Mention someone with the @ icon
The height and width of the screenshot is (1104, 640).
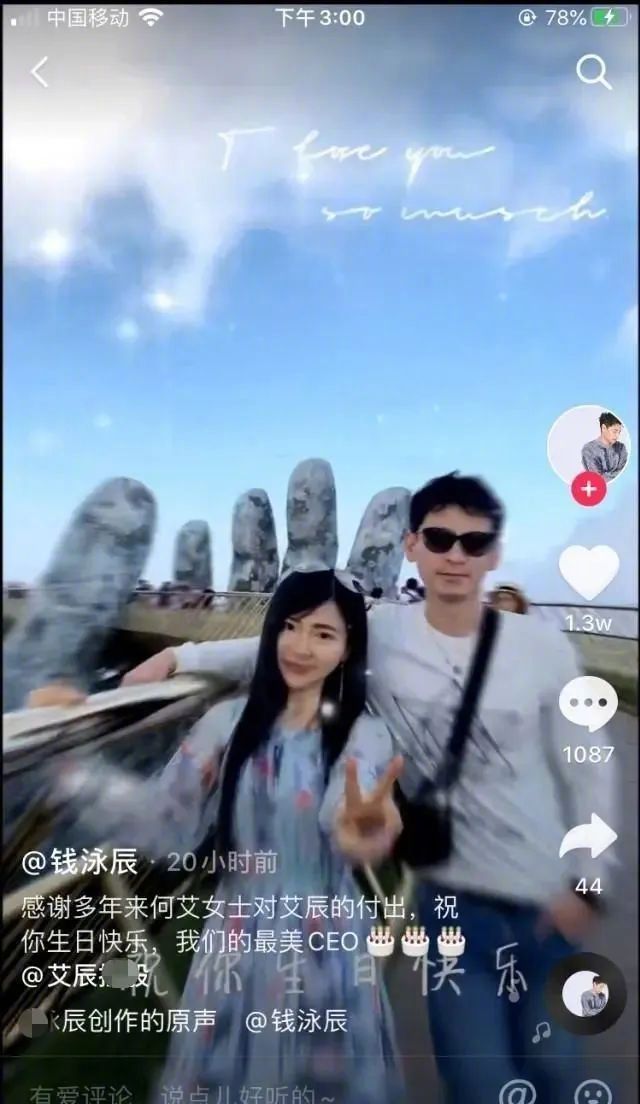click(516, 1091)
